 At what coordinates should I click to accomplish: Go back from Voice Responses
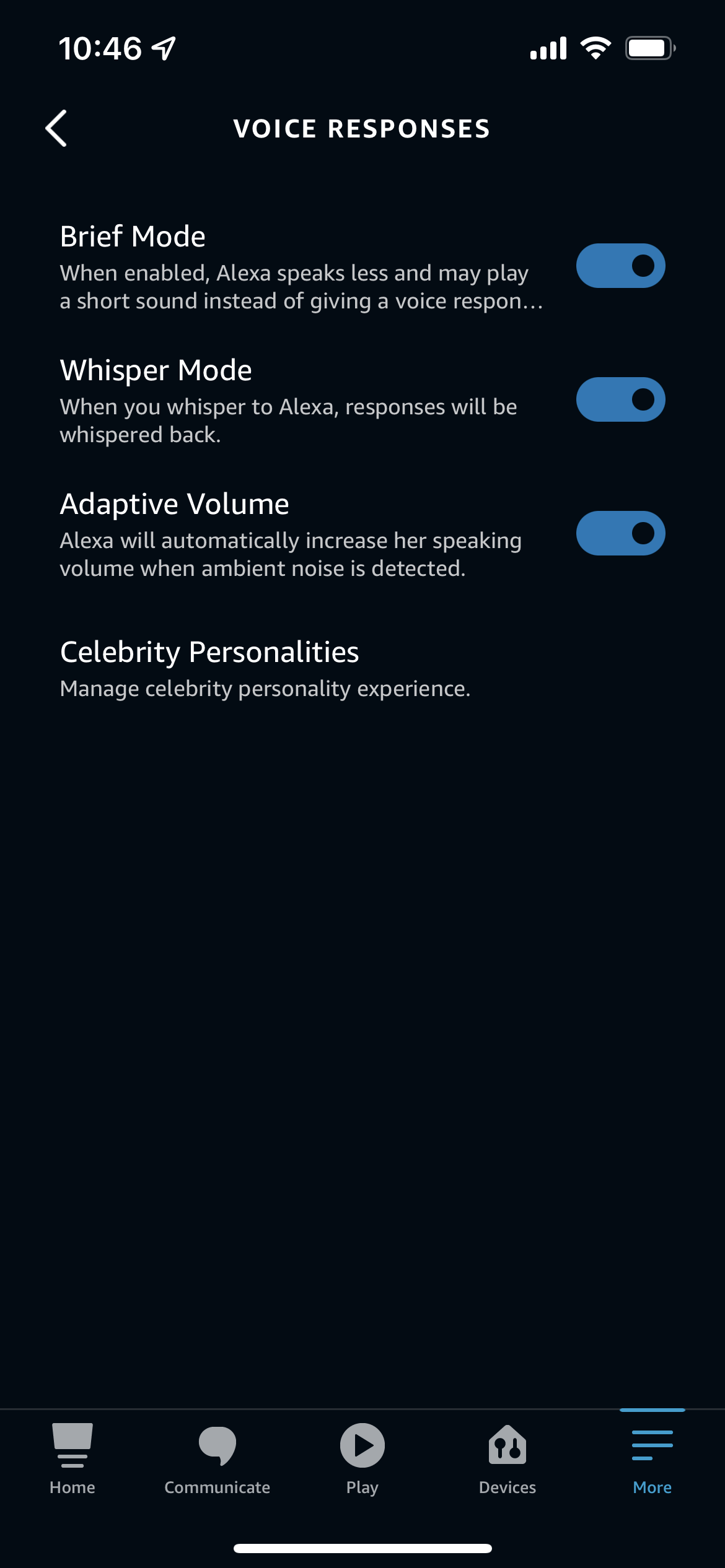[56, 128]
